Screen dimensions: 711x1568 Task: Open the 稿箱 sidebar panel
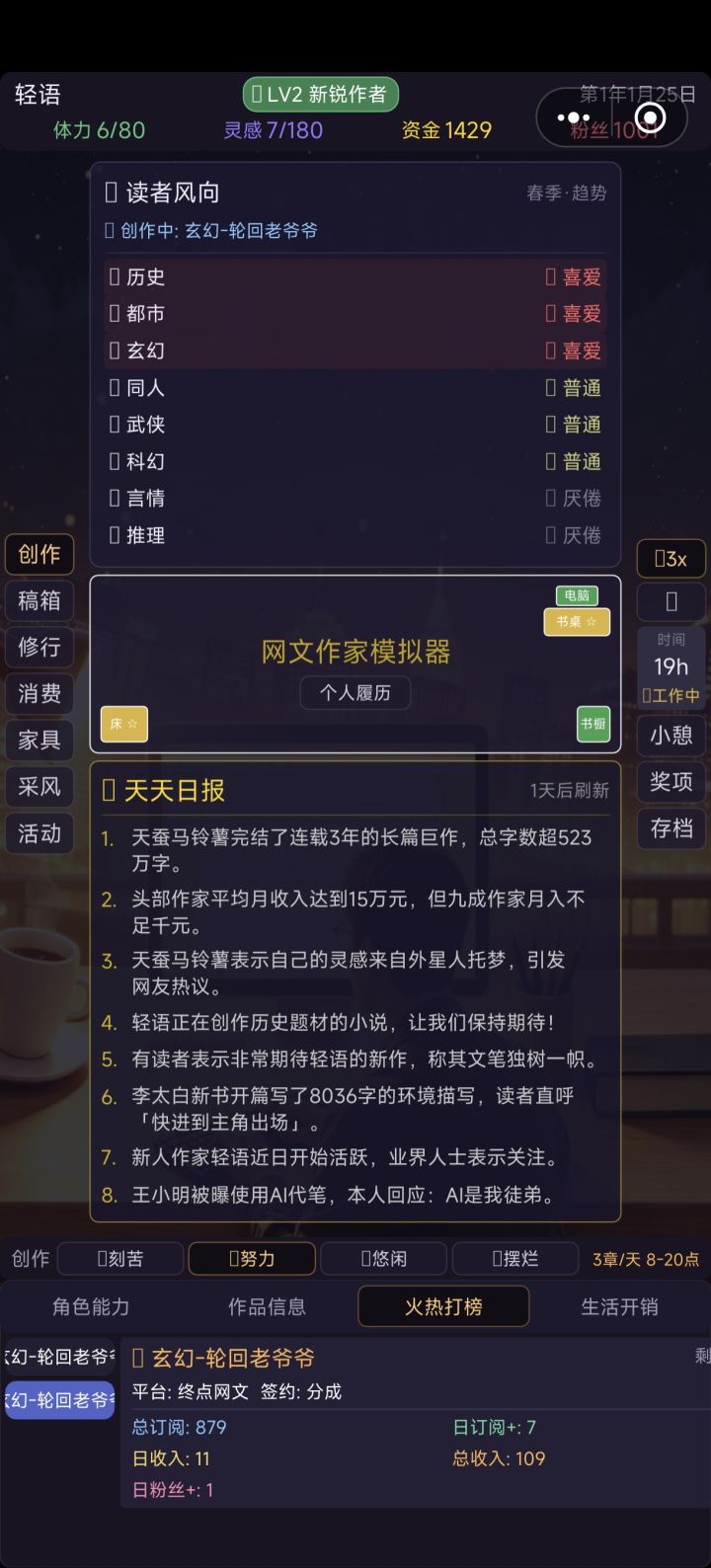tap(39, 601)
